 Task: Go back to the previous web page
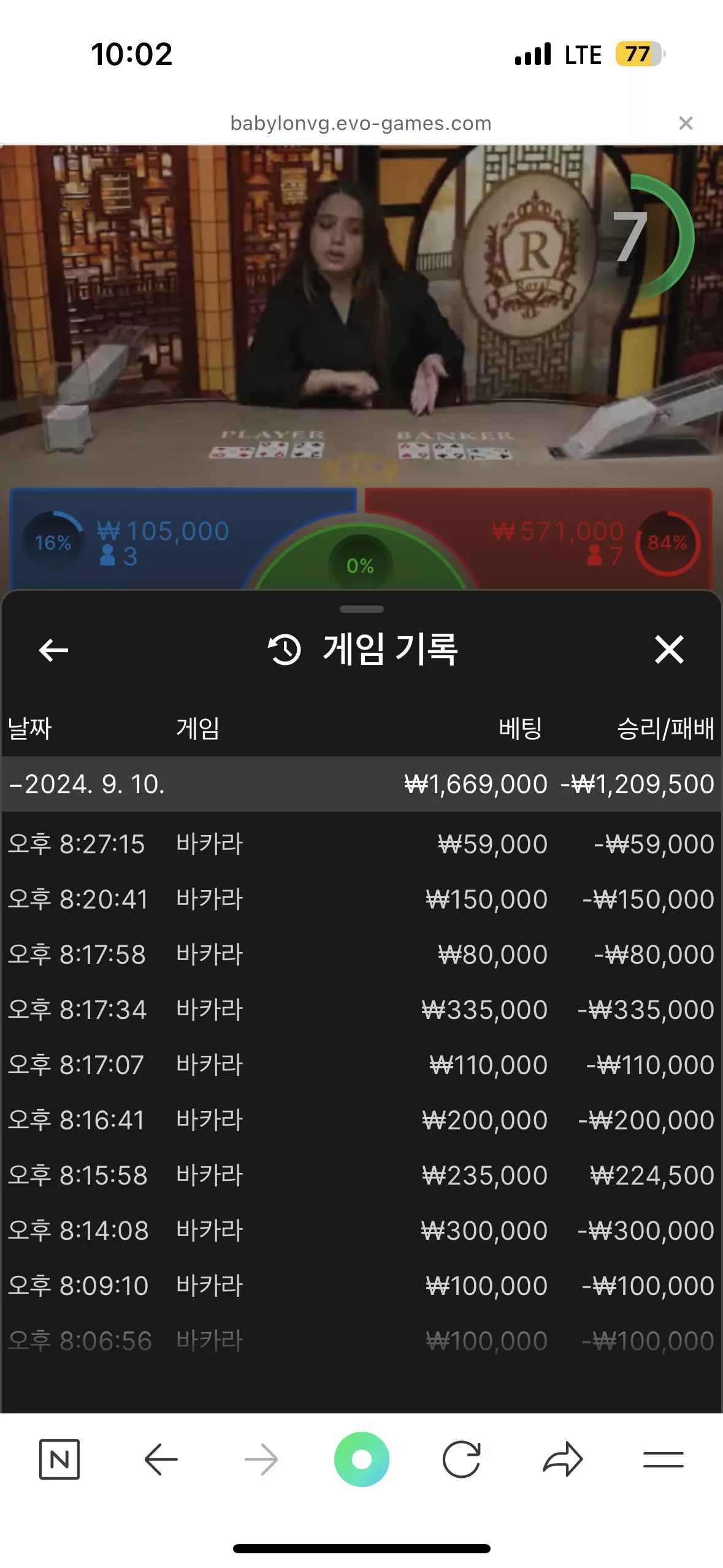[x=161, y=1459]
